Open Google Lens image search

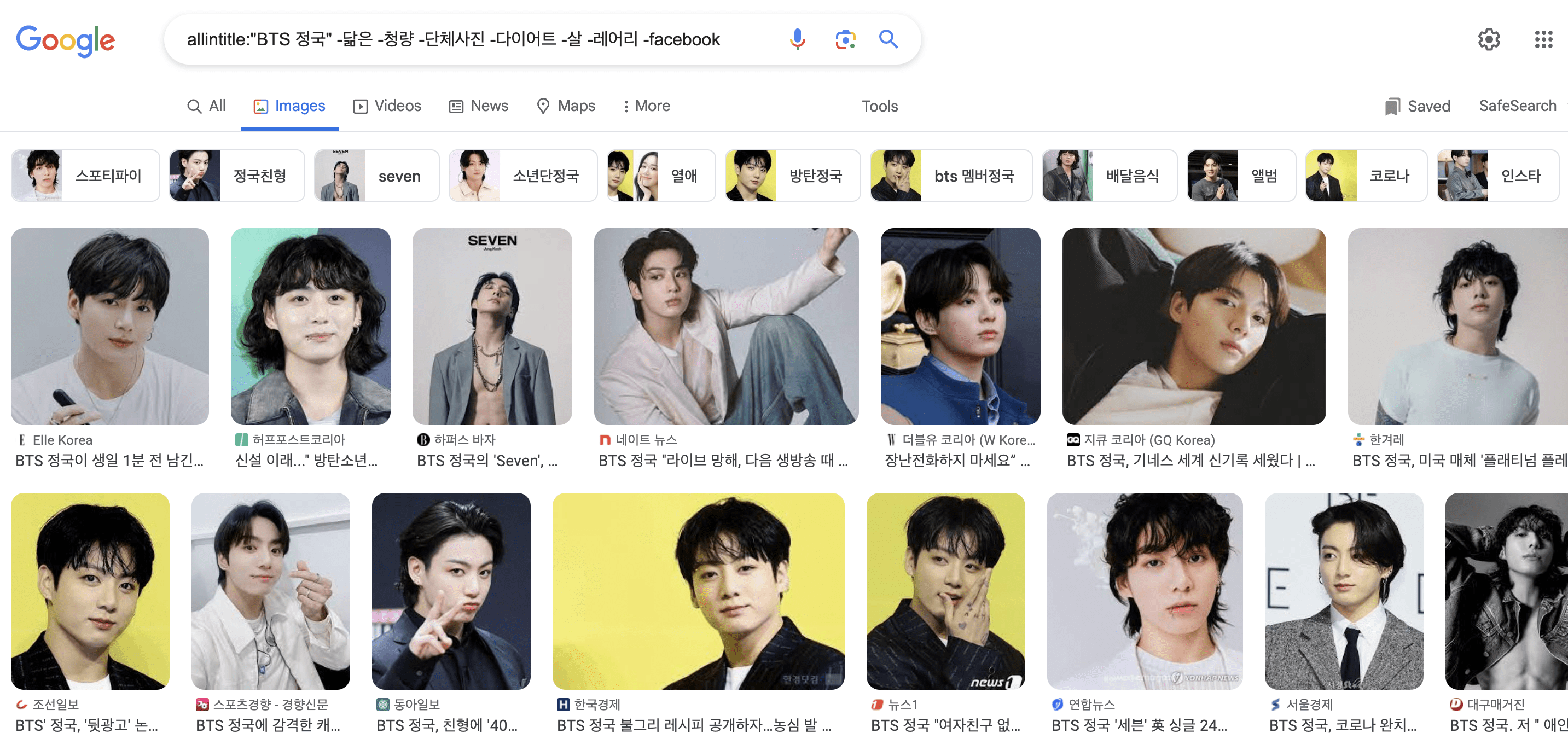tap(845, 39)
